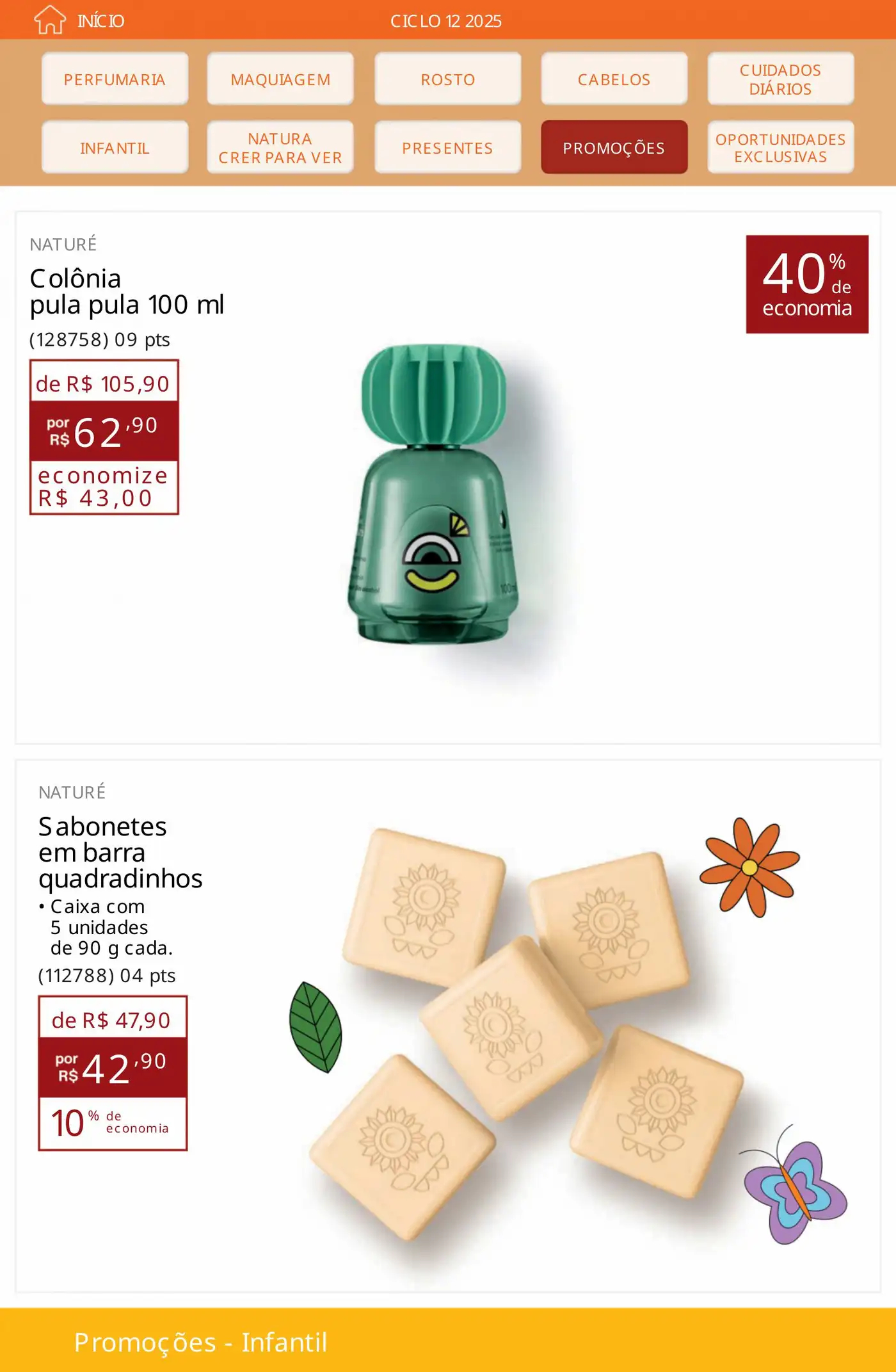The width and height of the screenshot is (896, 1372).
Task: Open the Cabelos section
Action: tap(614, 79)
